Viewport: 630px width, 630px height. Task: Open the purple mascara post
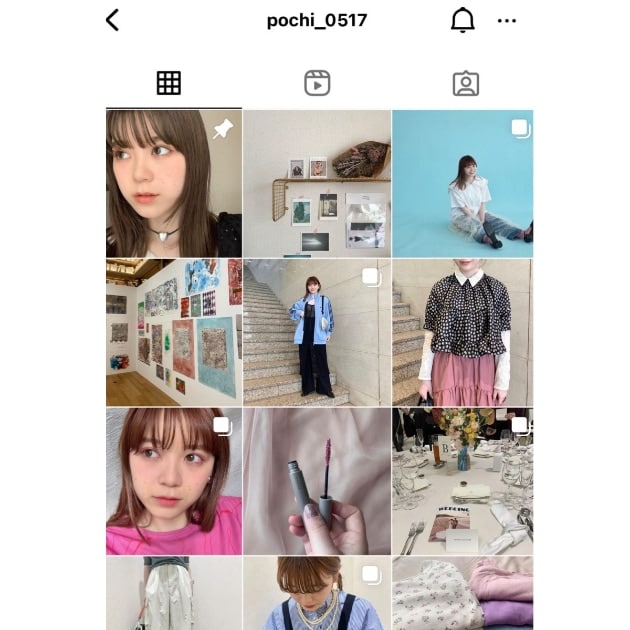coord(316,480)
